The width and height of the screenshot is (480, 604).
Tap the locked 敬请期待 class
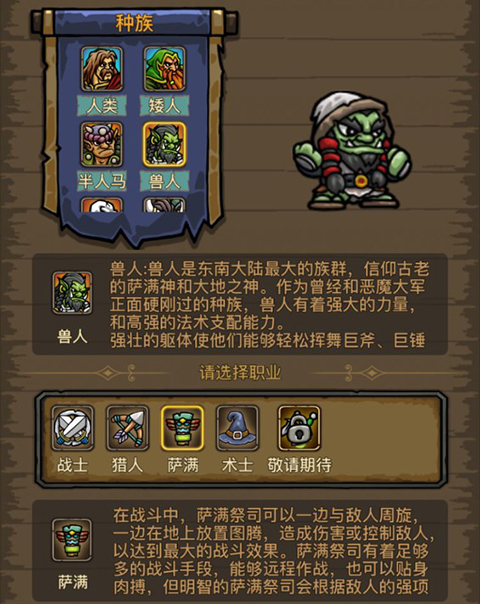point(299,428)
